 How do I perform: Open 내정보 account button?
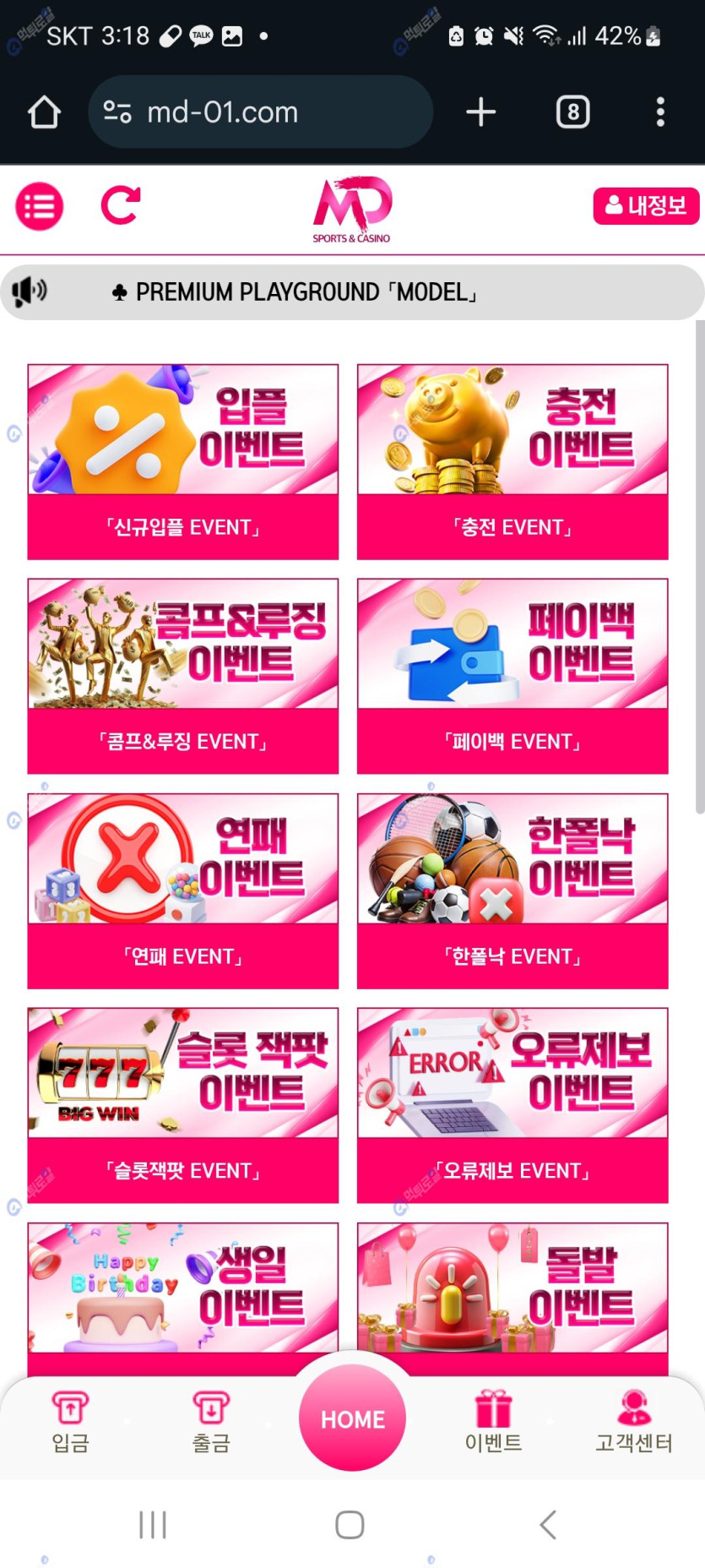coord(646,206)
